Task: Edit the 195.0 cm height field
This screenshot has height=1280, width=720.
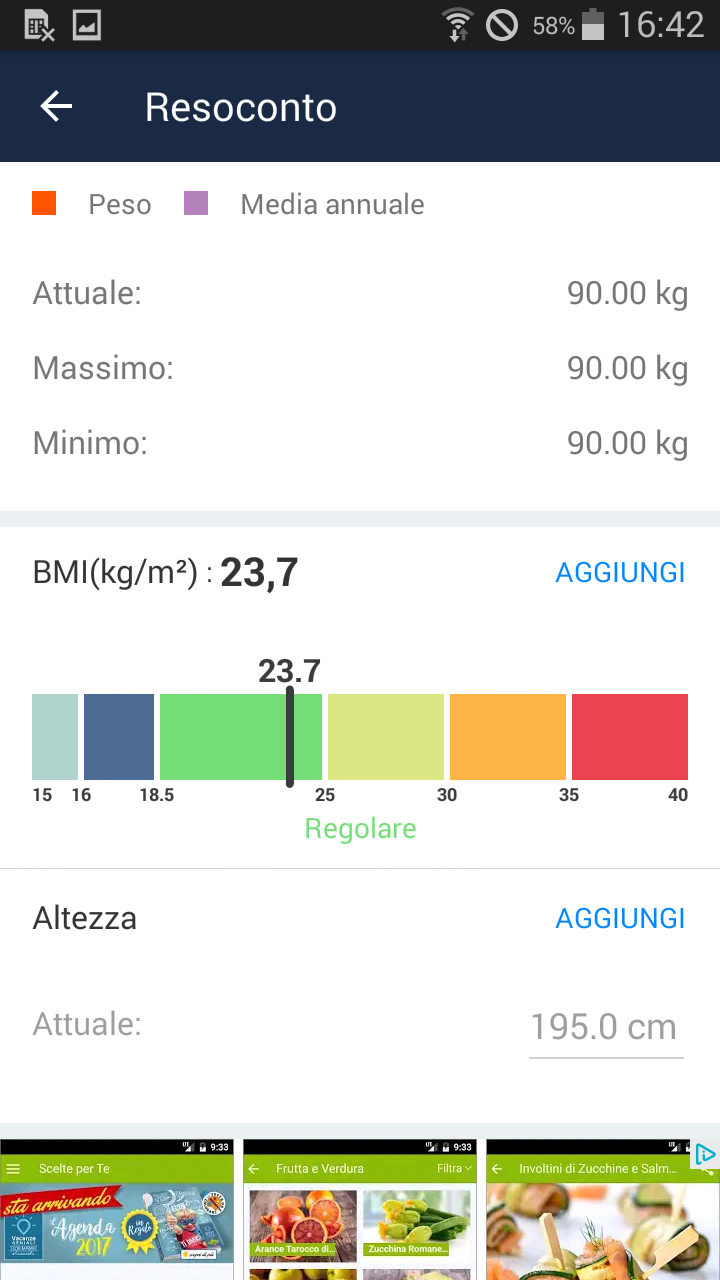Action: click(x=604, y=1027)
